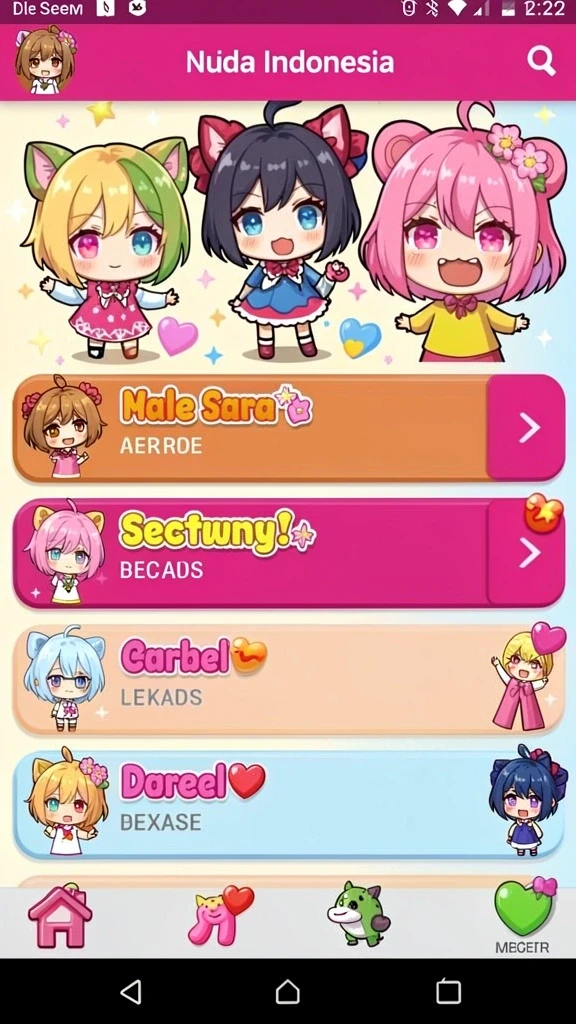
Task: Go back using the system back button
Action: [x=131, y=992]
